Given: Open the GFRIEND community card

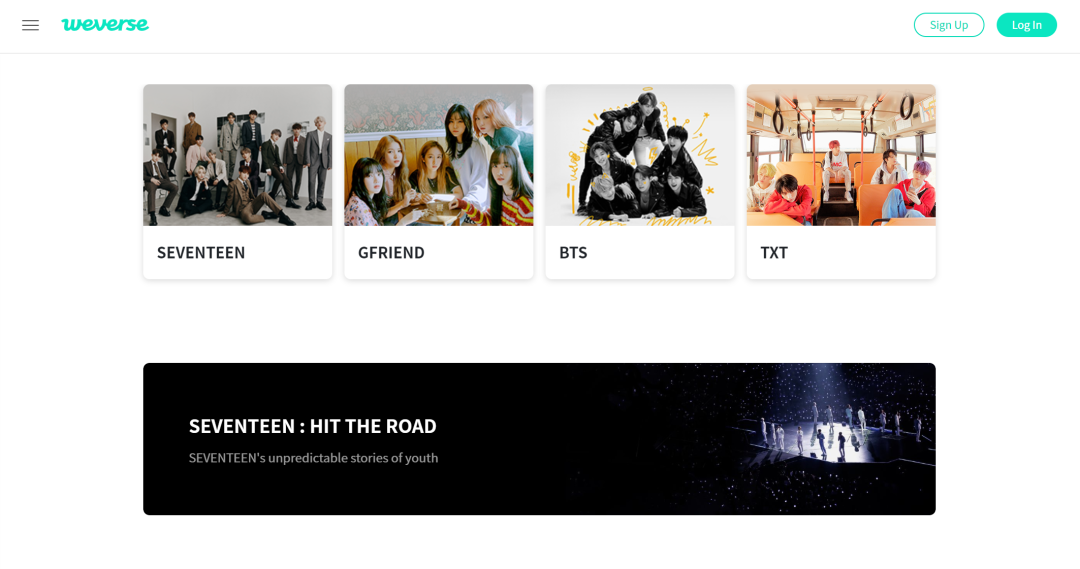Looking at the screenshot, I should pyautogui.click(x=438, y=181).
